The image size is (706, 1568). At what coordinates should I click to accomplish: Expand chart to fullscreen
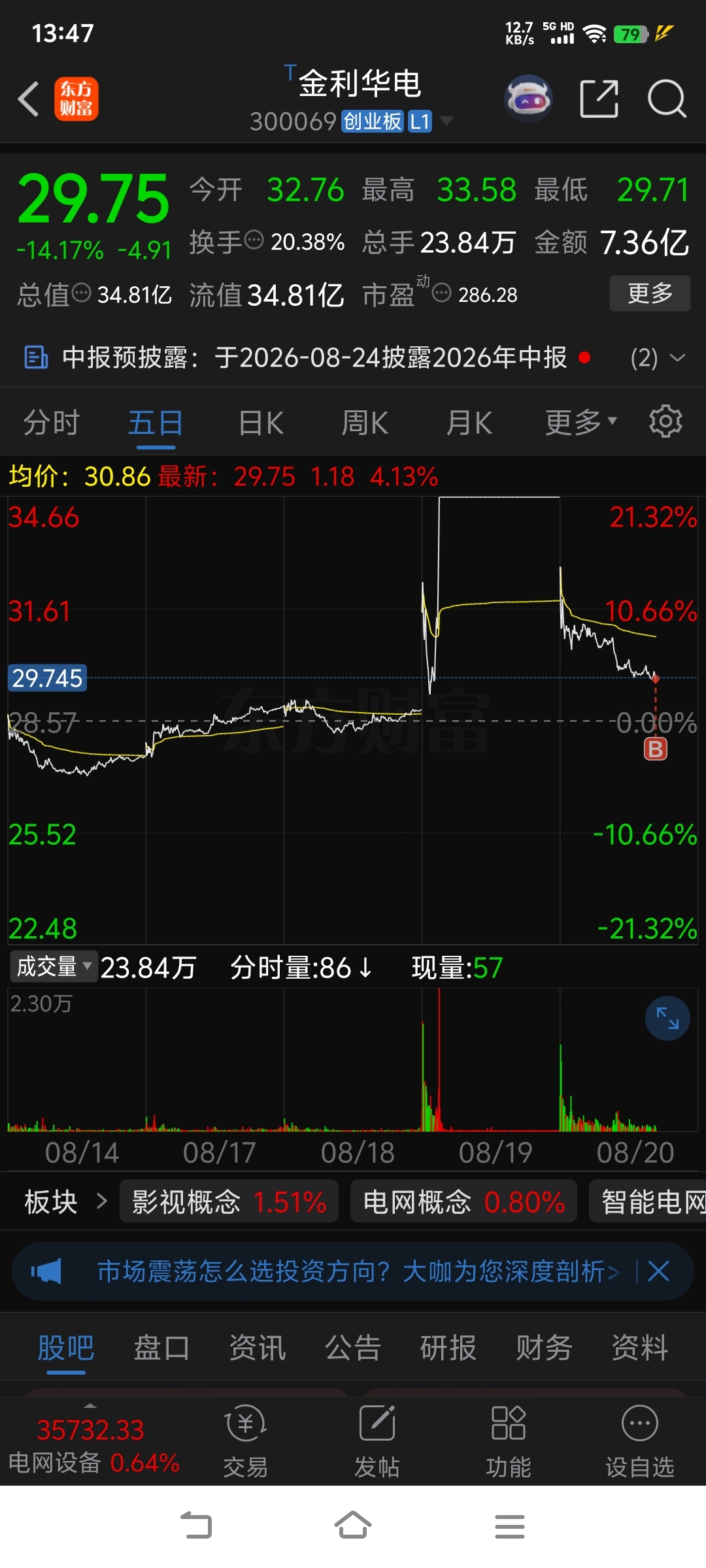tap(667, 1018)
